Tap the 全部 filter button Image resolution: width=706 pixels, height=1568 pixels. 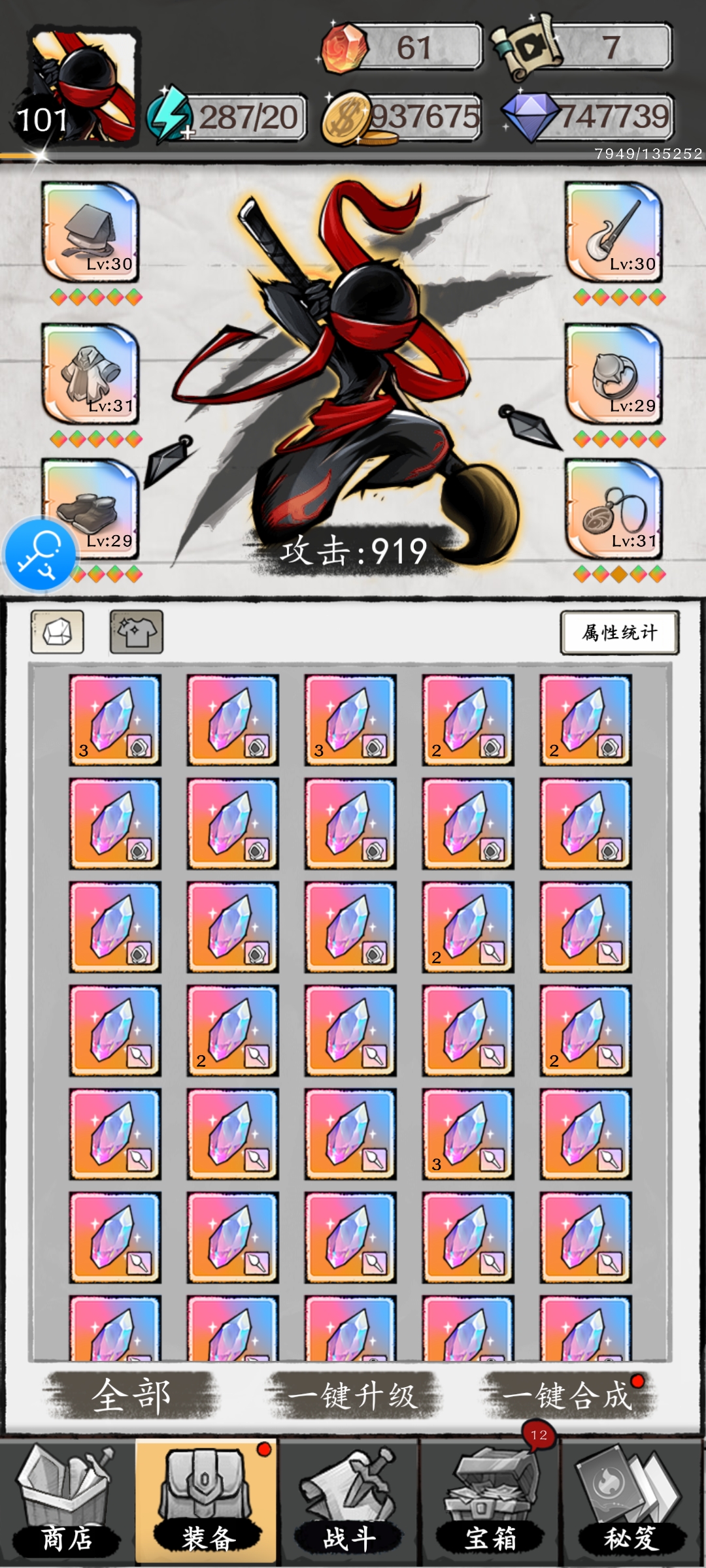pos(131,1396)
